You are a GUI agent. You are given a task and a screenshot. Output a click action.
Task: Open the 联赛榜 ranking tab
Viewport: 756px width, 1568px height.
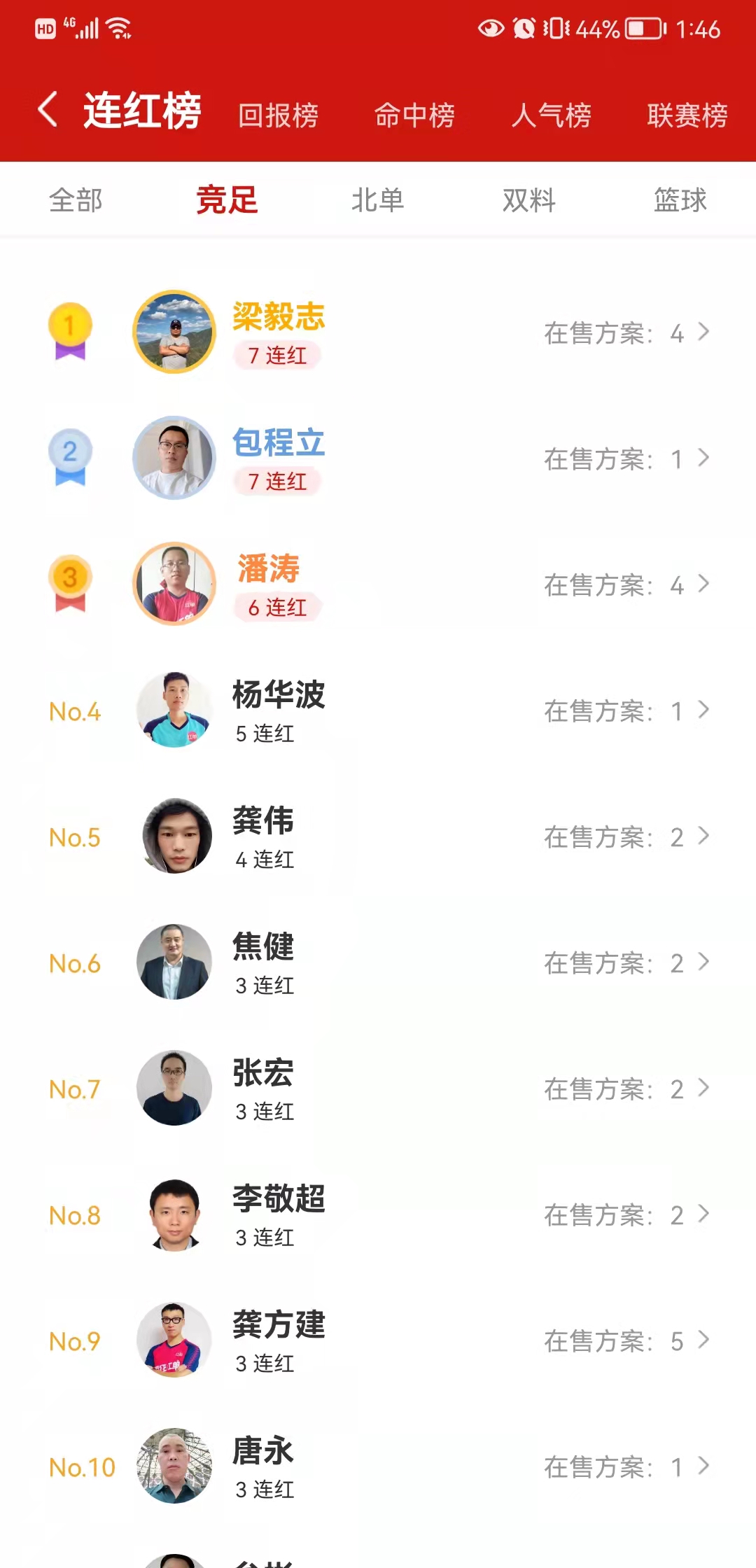pyautogui.click(x=687, y=115)
